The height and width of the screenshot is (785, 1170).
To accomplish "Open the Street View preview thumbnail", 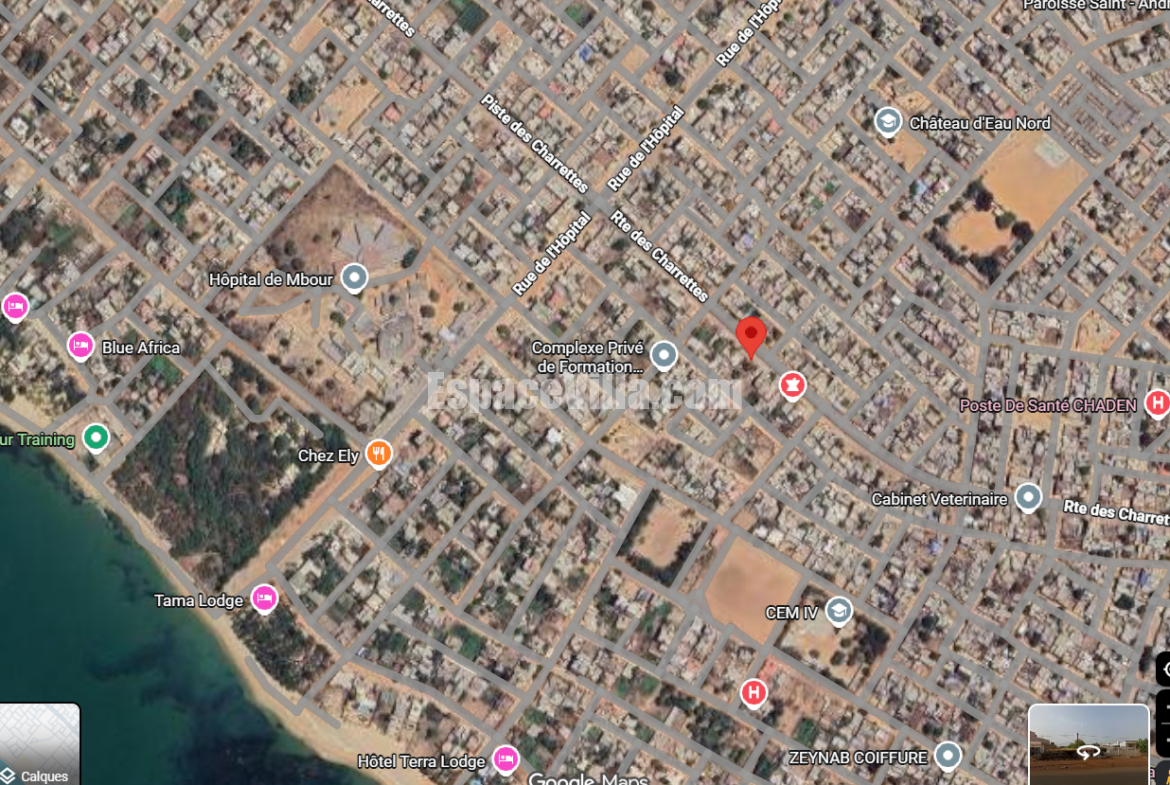I will 1088,744.
